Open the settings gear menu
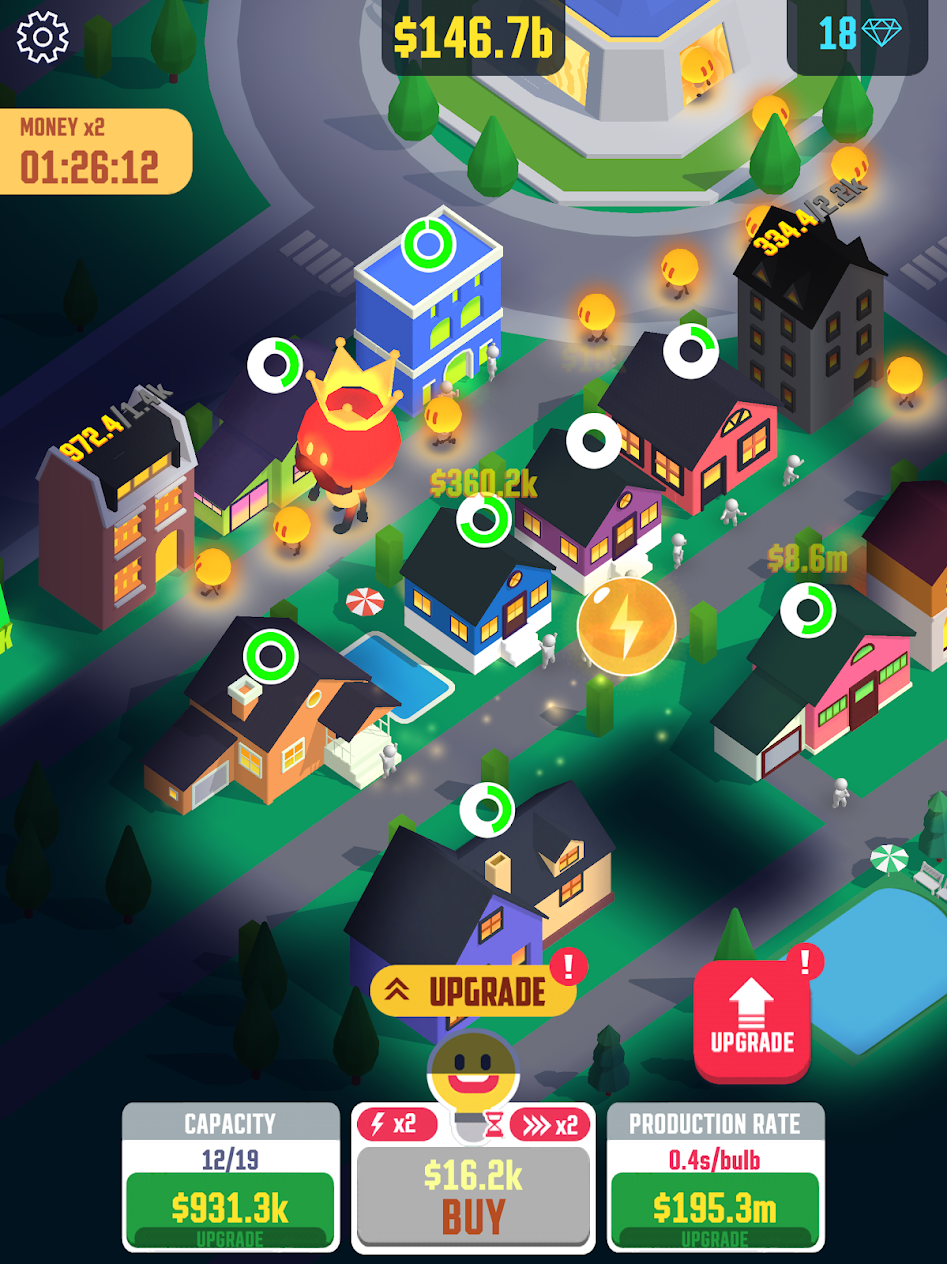Screen dimensions: 947x1264 42,38
